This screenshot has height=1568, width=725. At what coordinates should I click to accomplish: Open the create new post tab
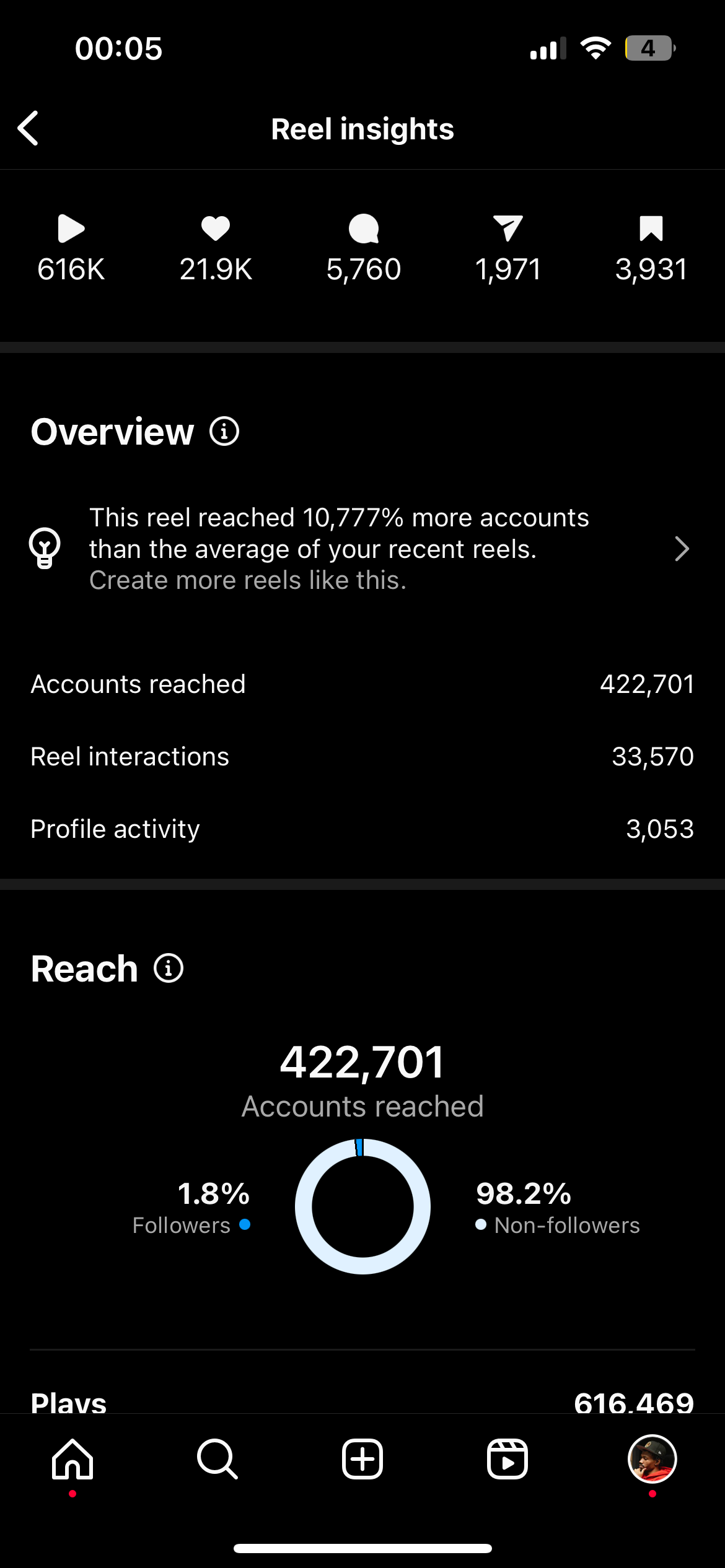click(362, 1459)
